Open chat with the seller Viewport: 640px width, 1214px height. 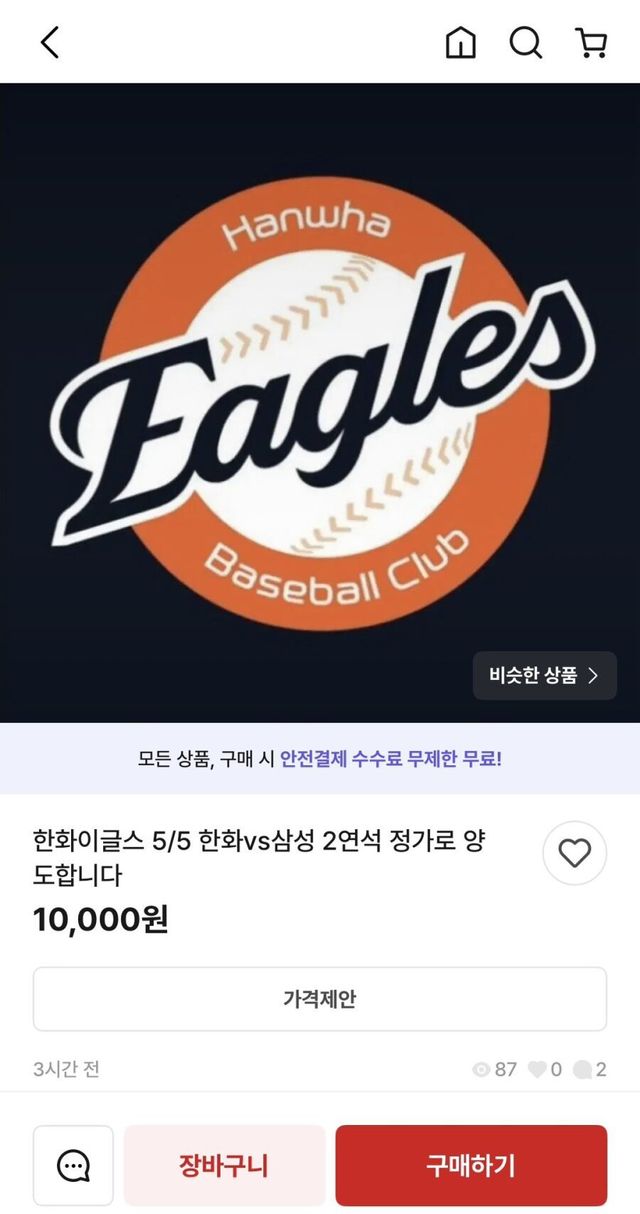click(73, 1165)
